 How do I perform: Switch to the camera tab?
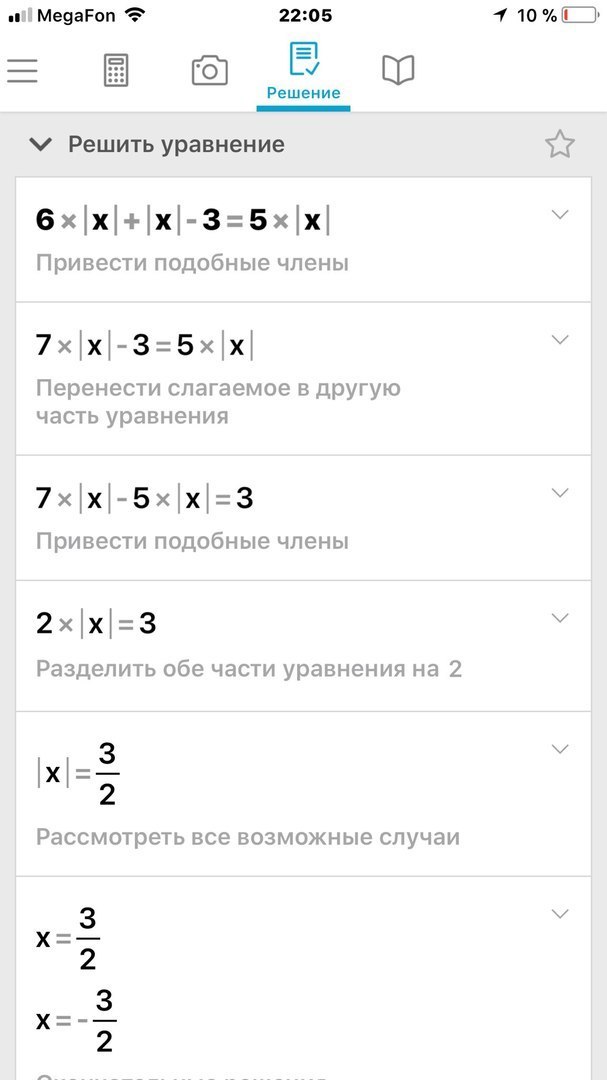point(209,71)
